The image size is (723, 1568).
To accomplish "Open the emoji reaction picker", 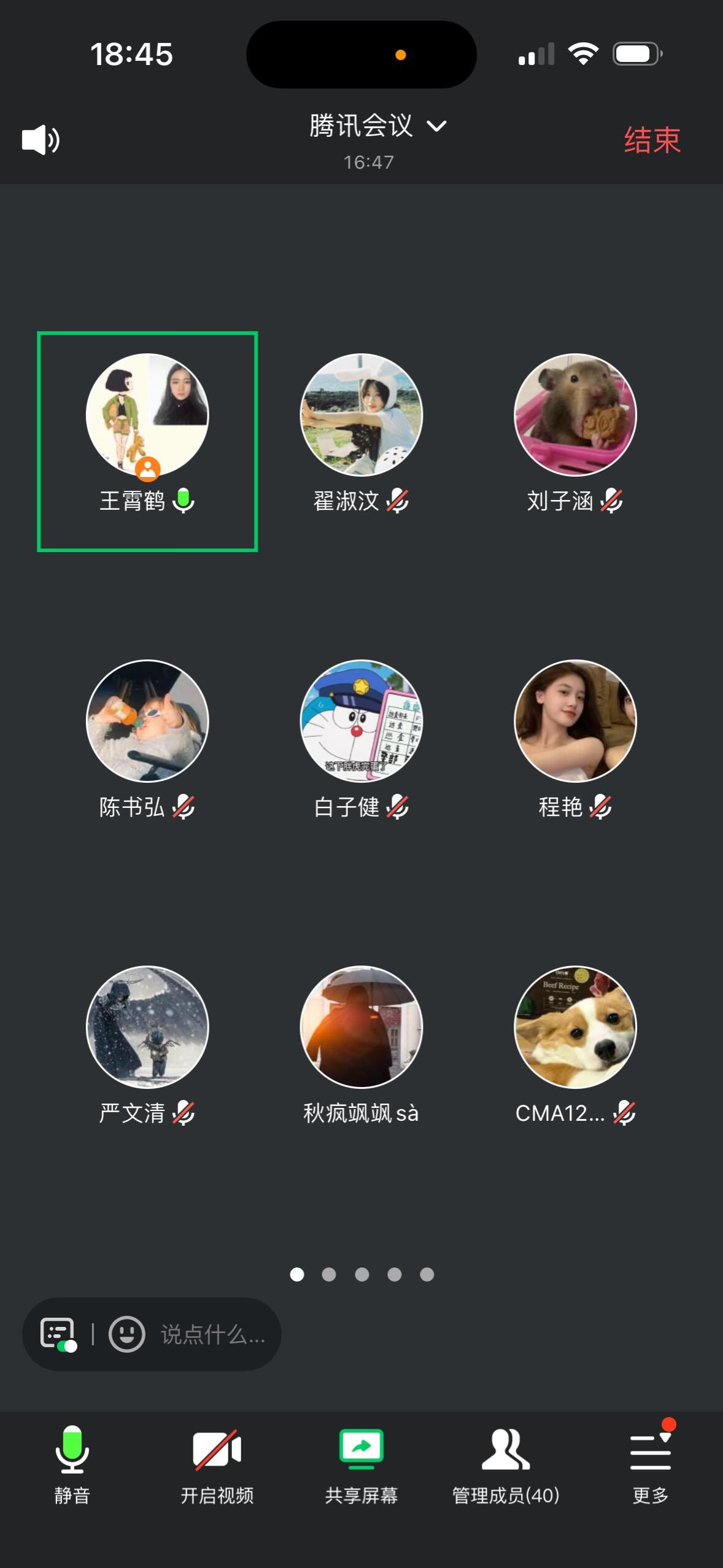I will click(126, 1334).
